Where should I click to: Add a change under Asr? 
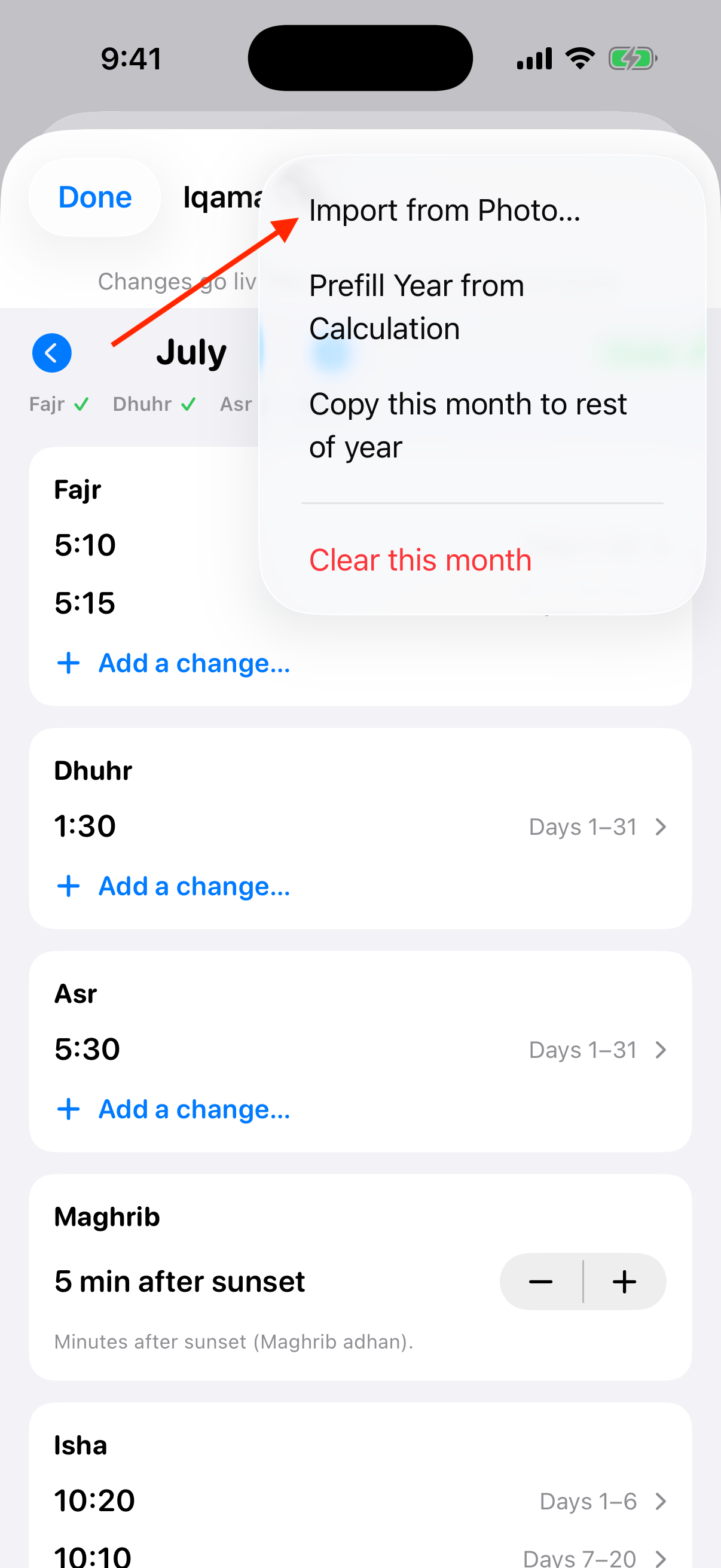click(x=173, y=1109)
